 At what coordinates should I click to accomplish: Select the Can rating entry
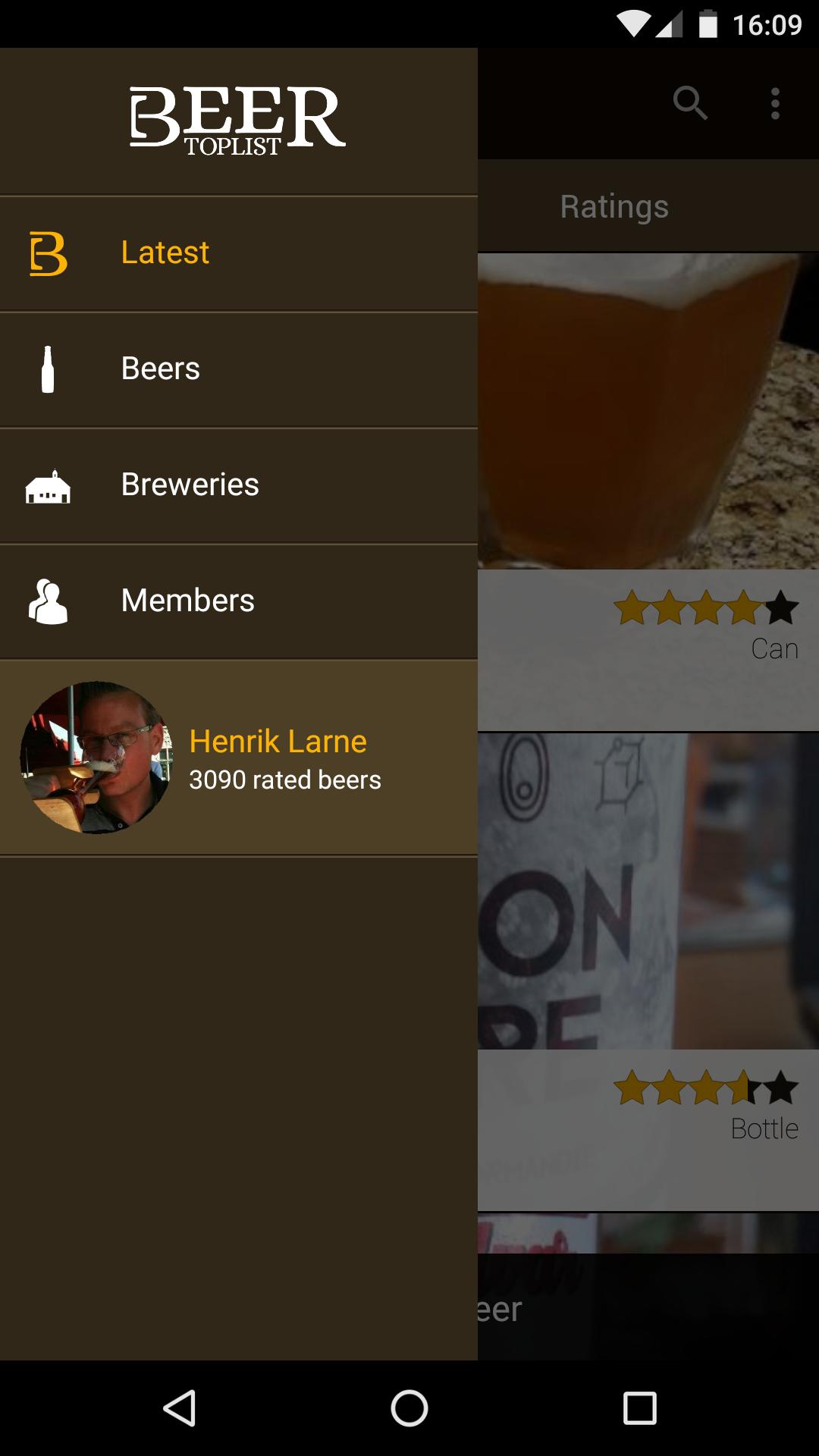(x=774, y=648)
